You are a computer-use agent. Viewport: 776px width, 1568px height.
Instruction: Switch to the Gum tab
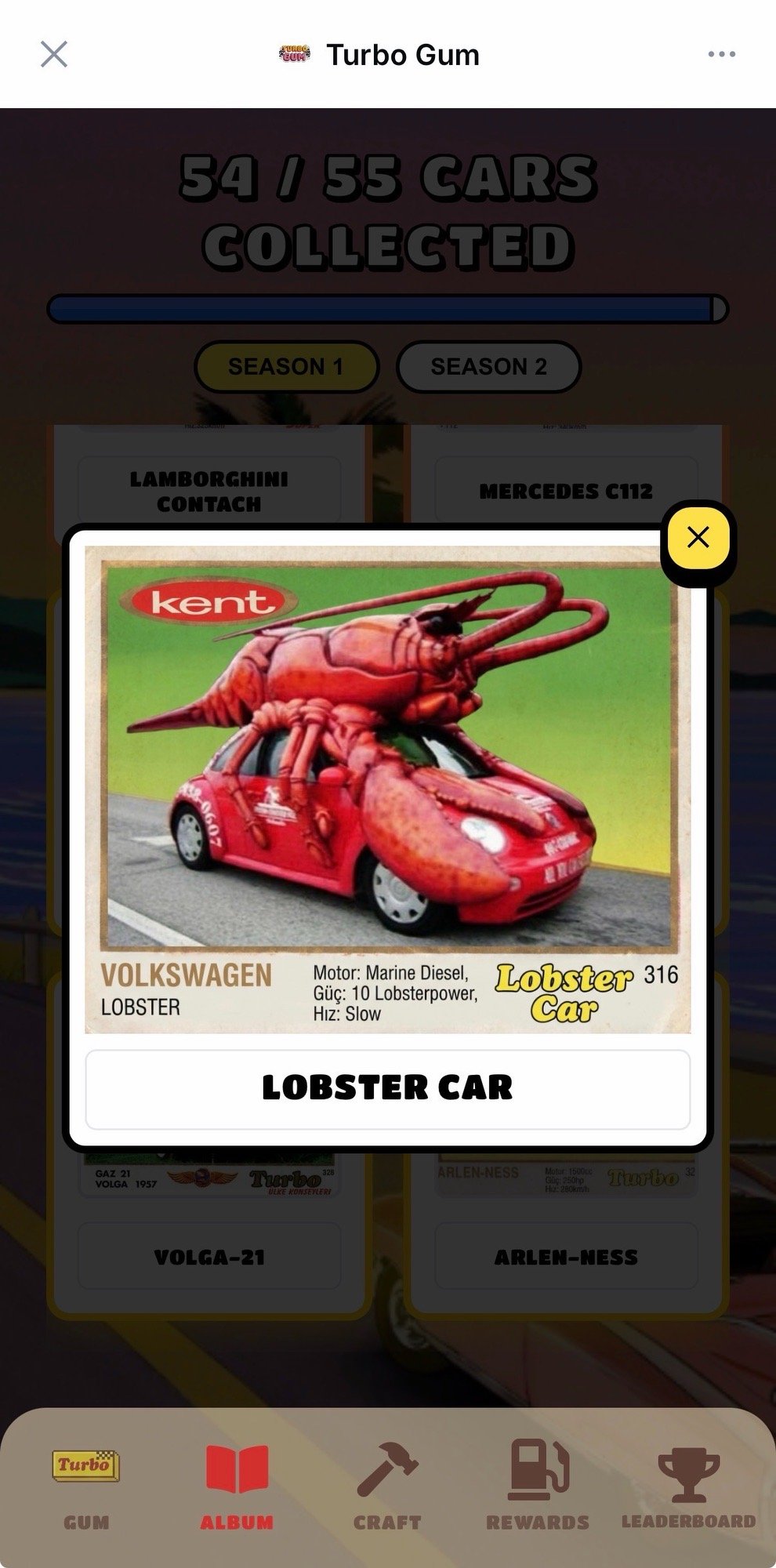point(86,1486)
